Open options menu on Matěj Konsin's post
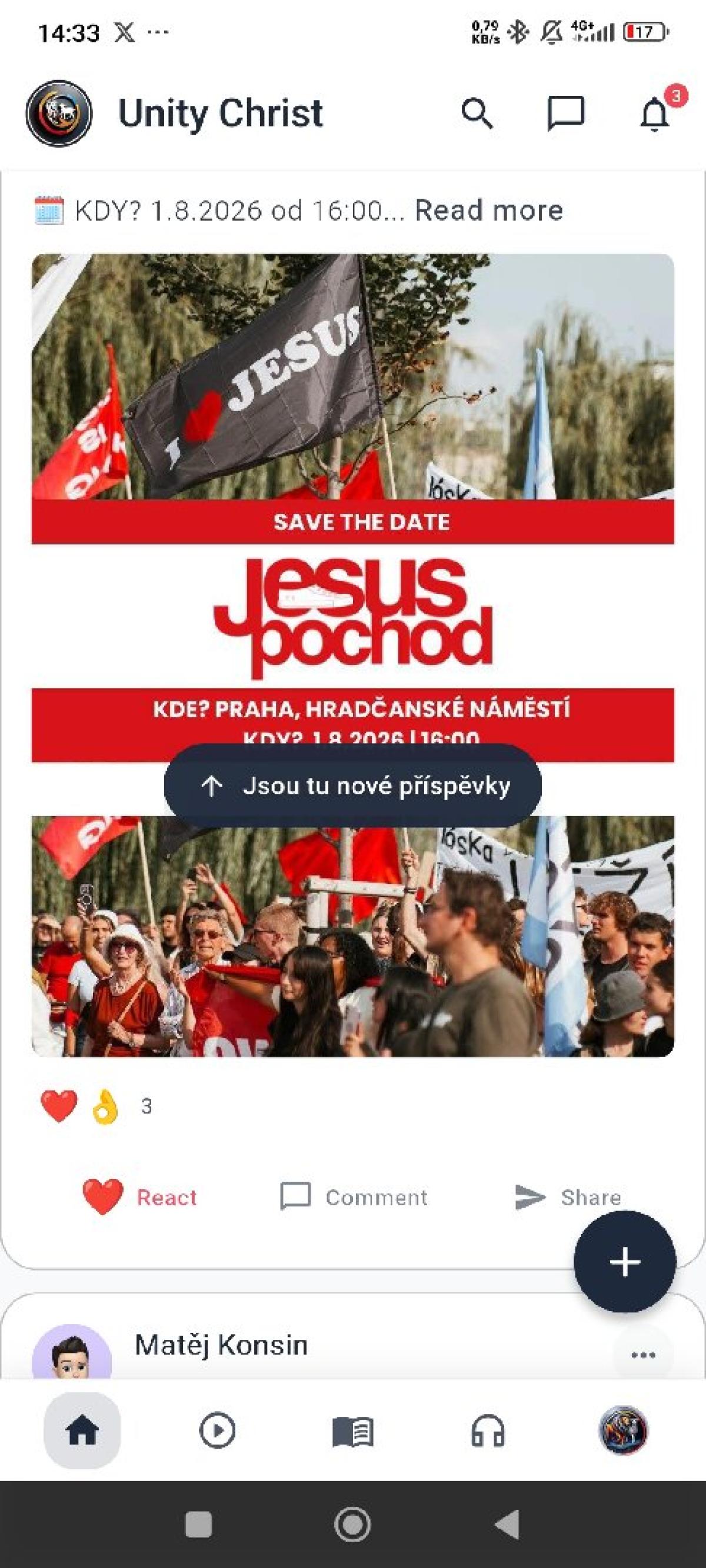706x1568 pixels. (x=642, y=1355)
